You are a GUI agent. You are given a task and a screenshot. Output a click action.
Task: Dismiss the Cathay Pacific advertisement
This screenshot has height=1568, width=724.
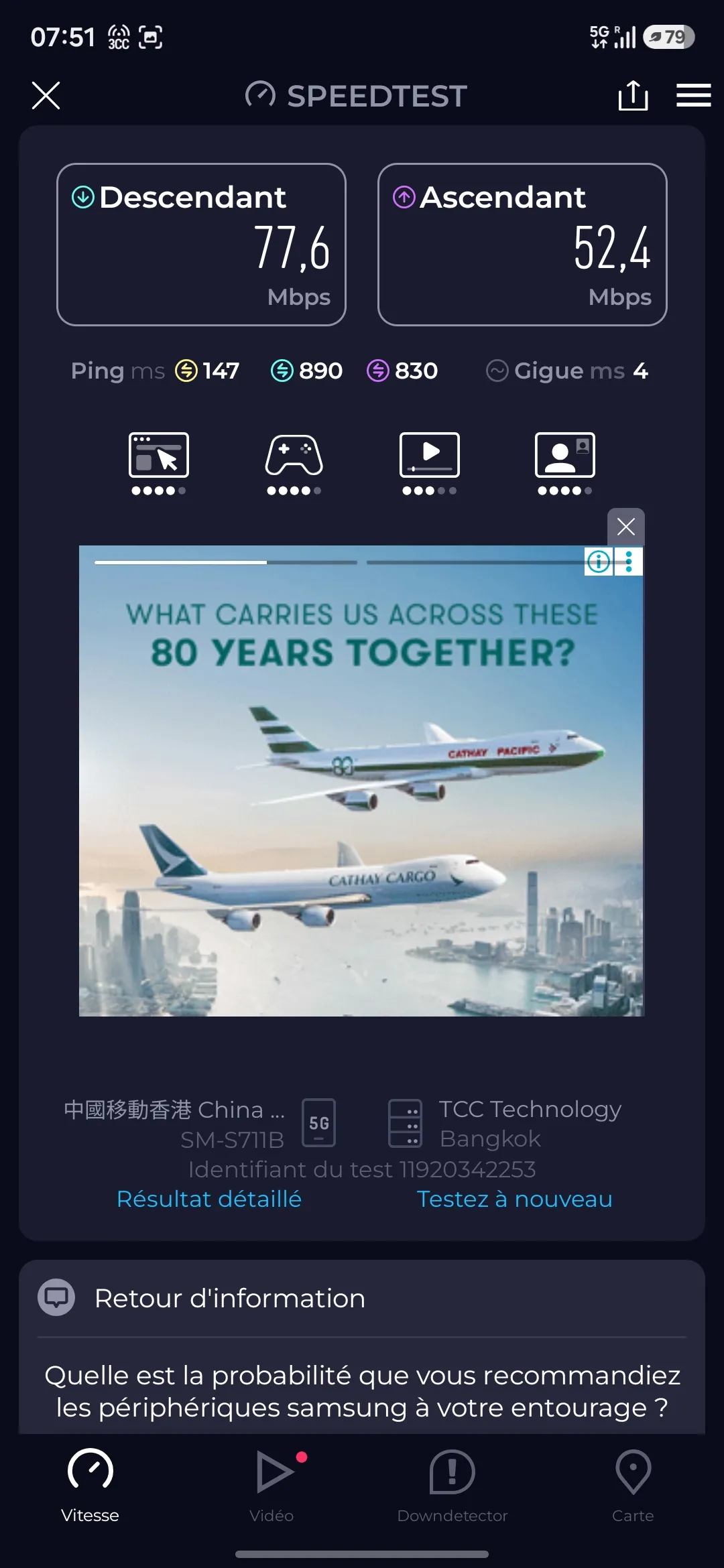coord(625,527)
